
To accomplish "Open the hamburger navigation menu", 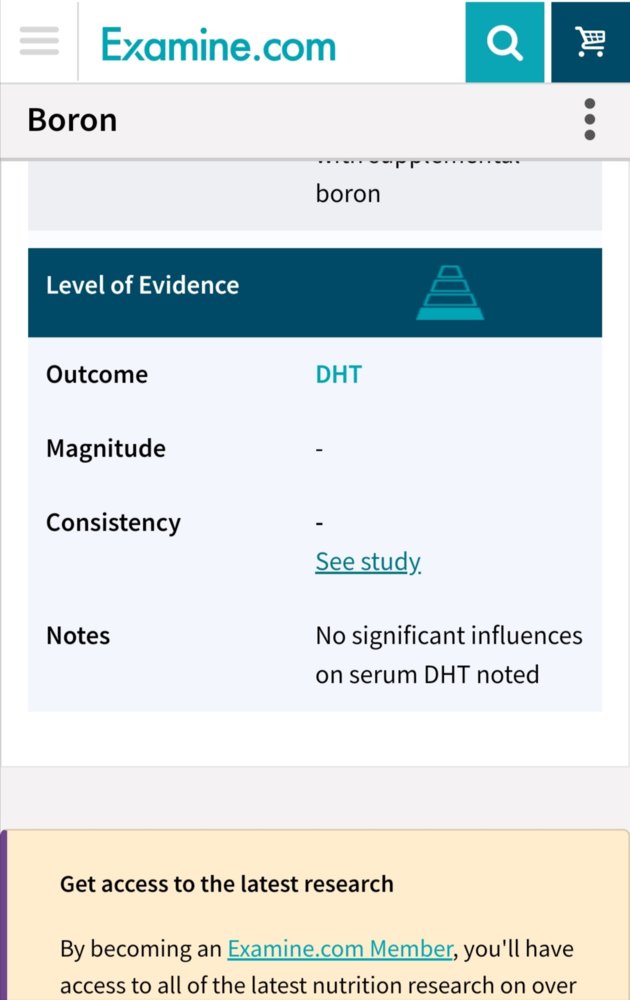I will [39, 41].
